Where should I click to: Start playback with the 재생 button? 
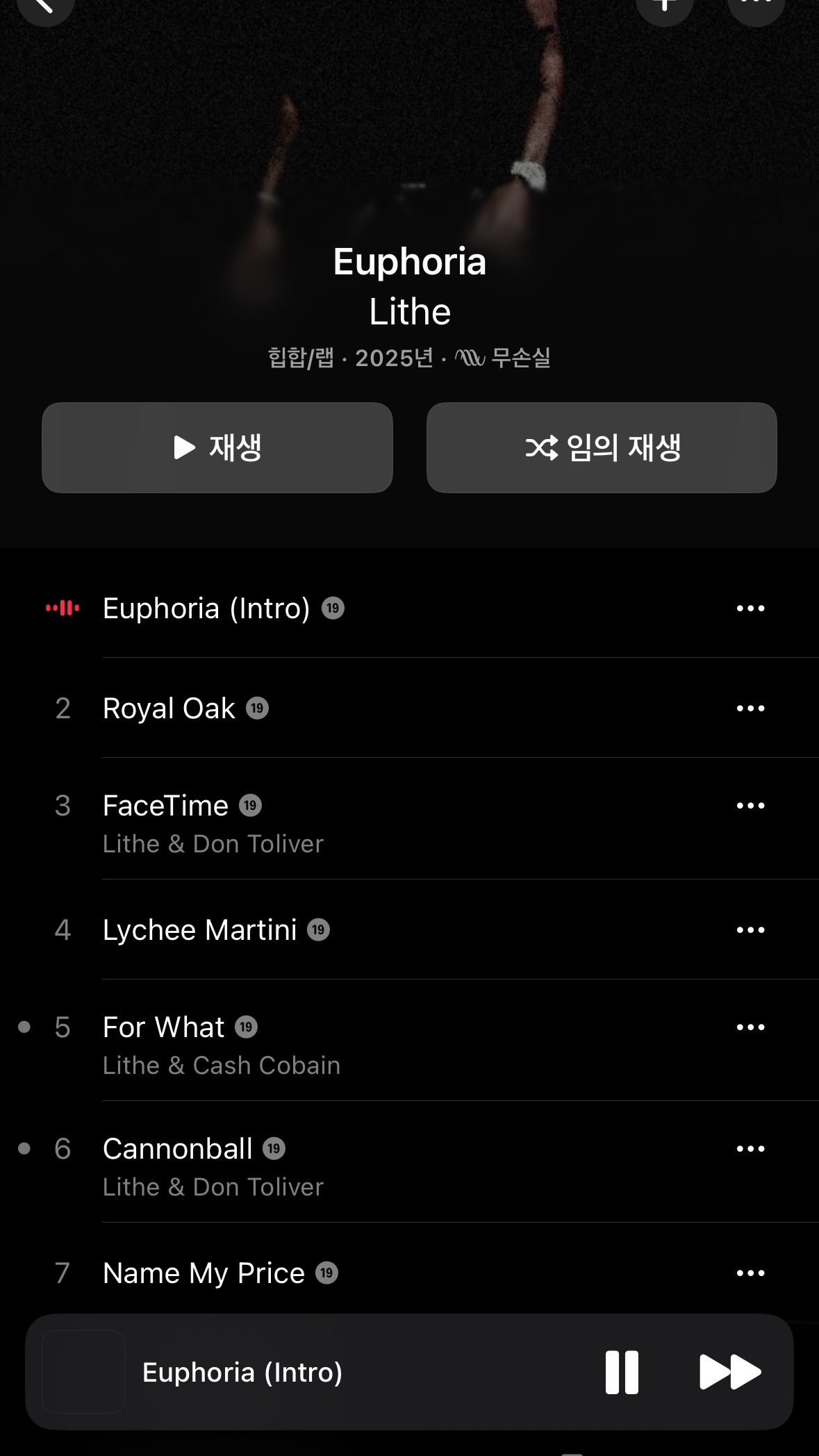[217, 447]
